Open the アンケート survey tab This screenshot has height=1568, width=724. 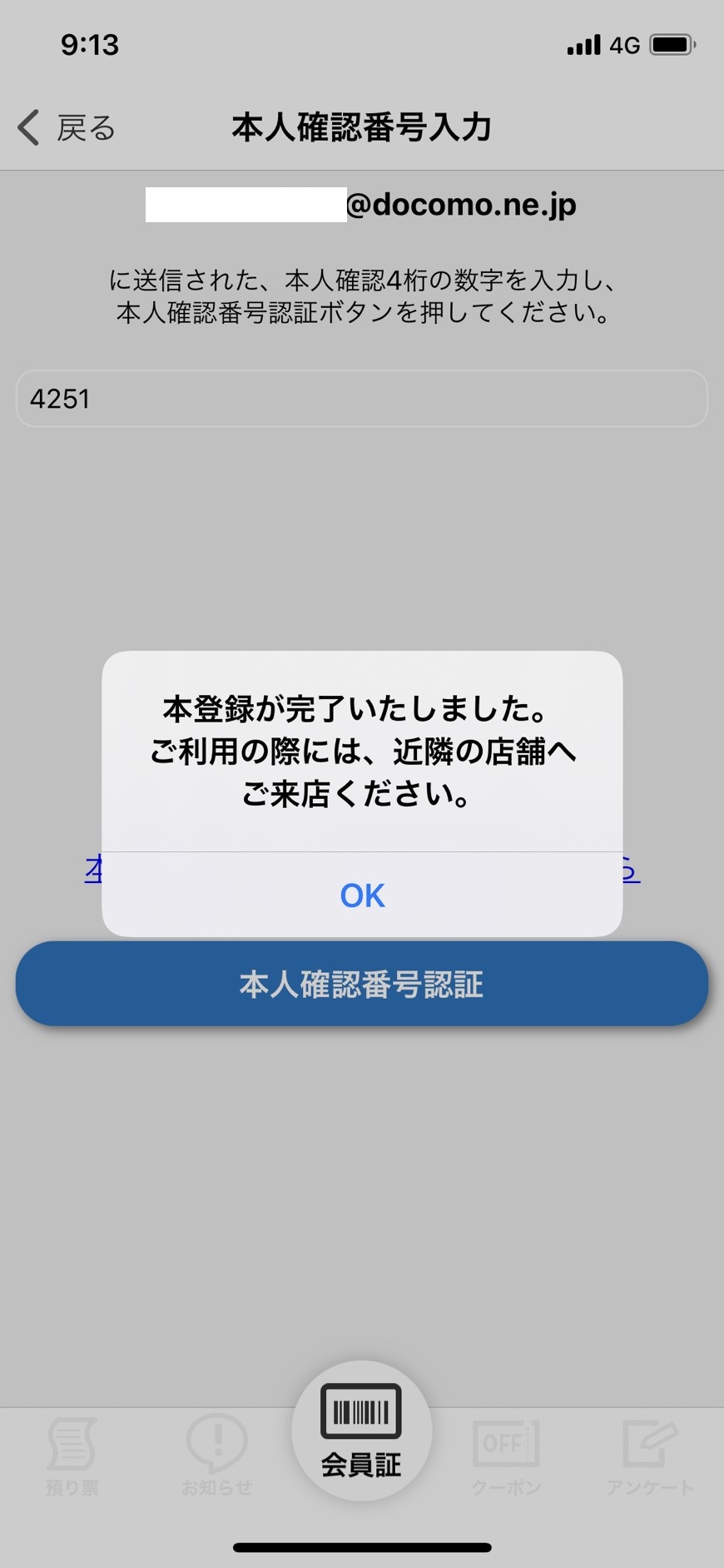[x=650, y=1456]
